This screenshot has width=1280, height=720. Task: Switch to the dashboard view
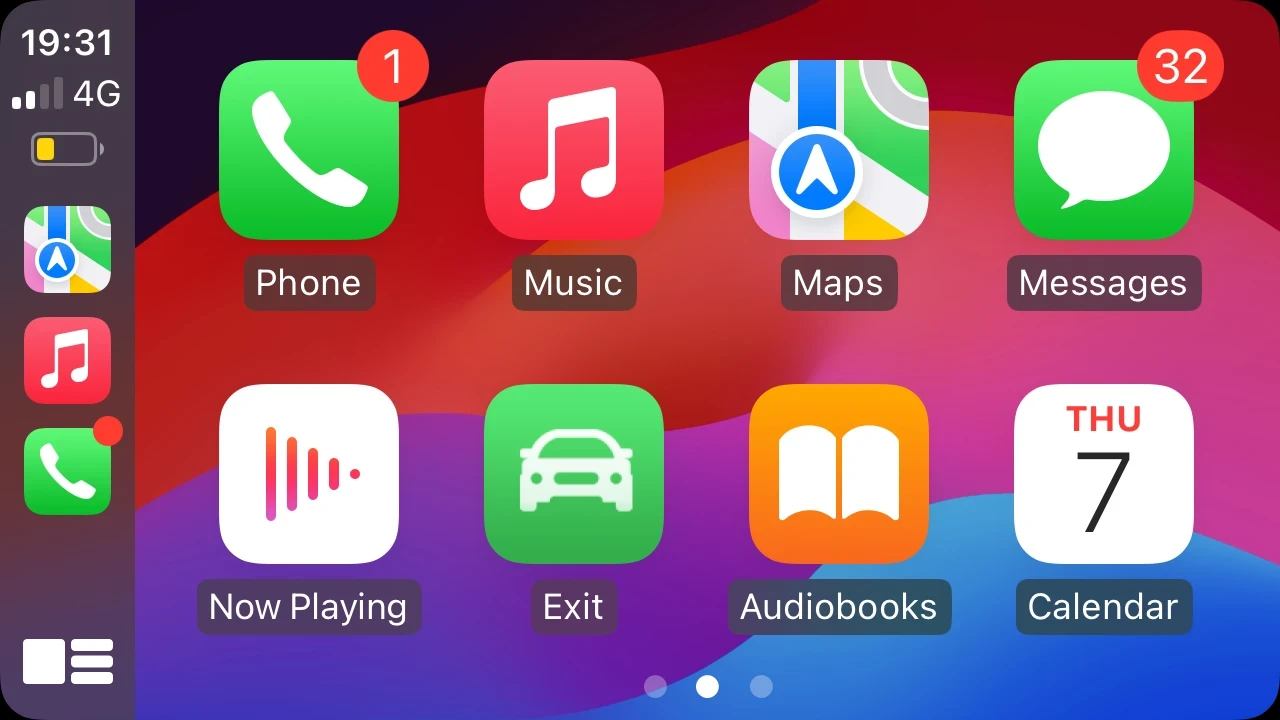pyautogui.click(x=68, y=662)
